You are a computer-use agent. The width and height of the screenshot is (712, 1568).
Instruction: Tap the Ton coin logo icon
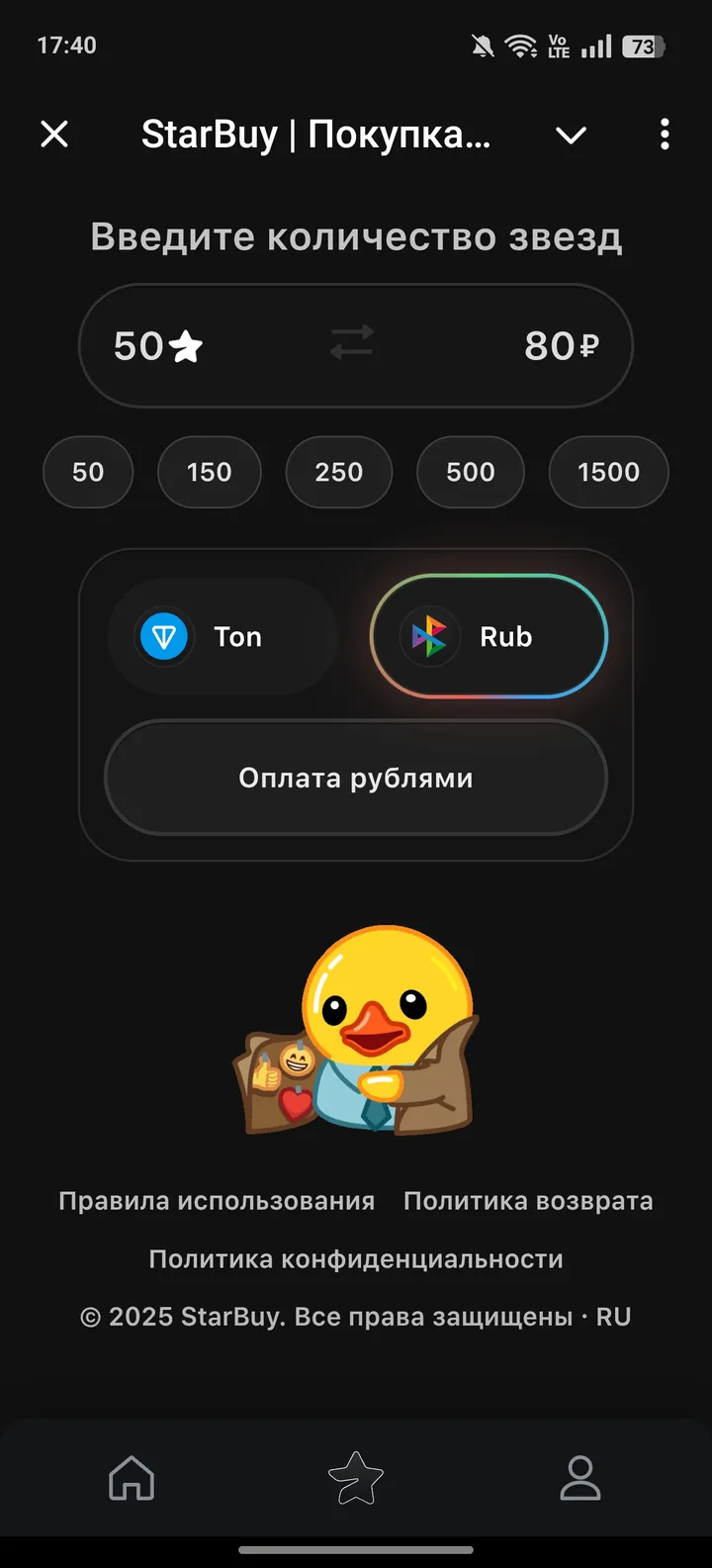[165, 636]
